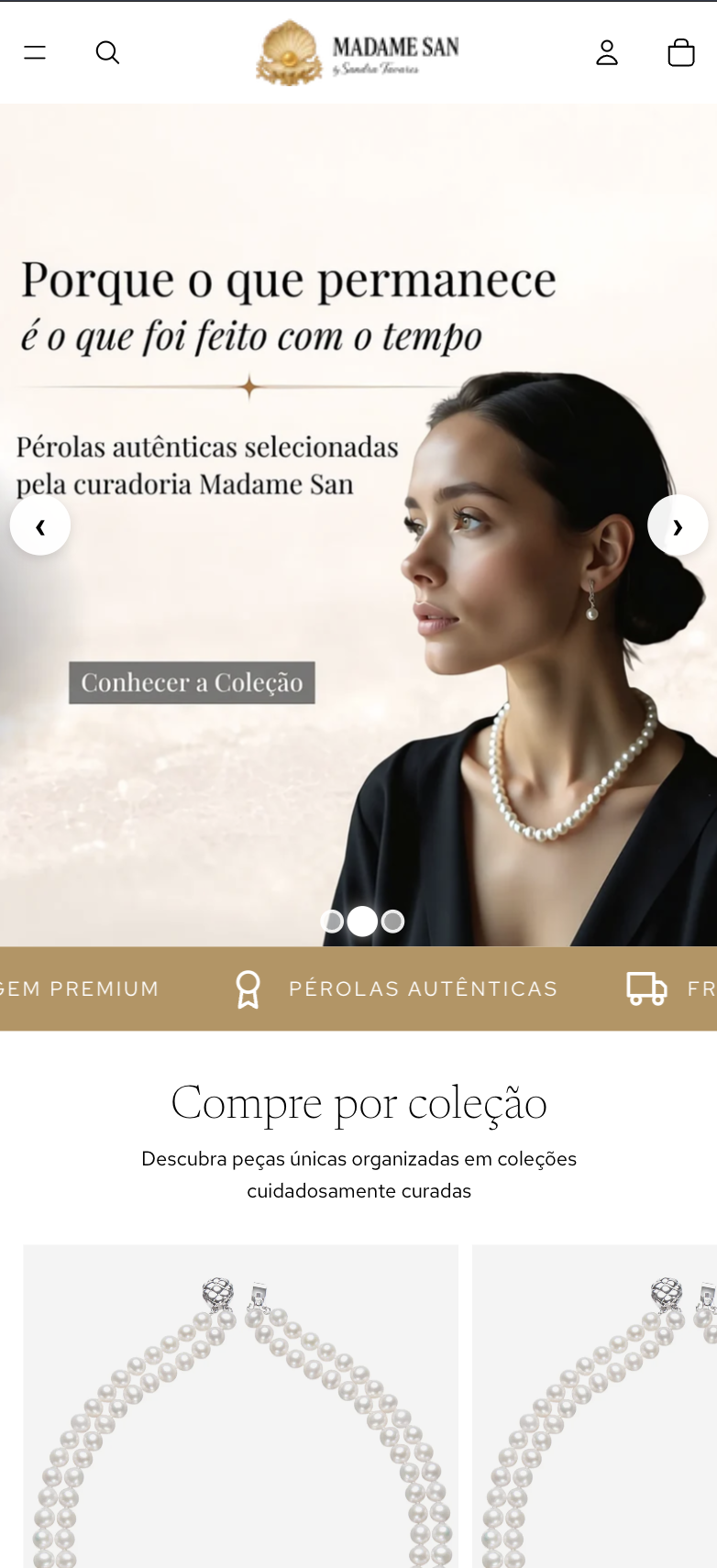
Task: Go to the Madame San homepage logo
Action: tap(358, 53)
